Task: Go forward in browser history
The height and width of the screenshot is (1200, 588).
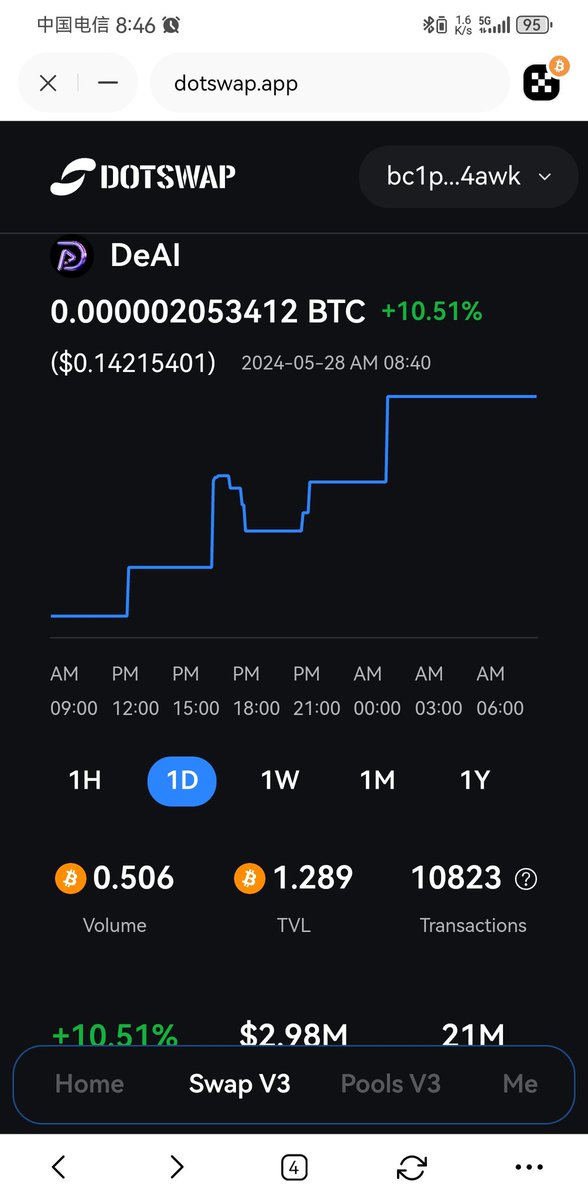Action: [x=177, y=1166]
